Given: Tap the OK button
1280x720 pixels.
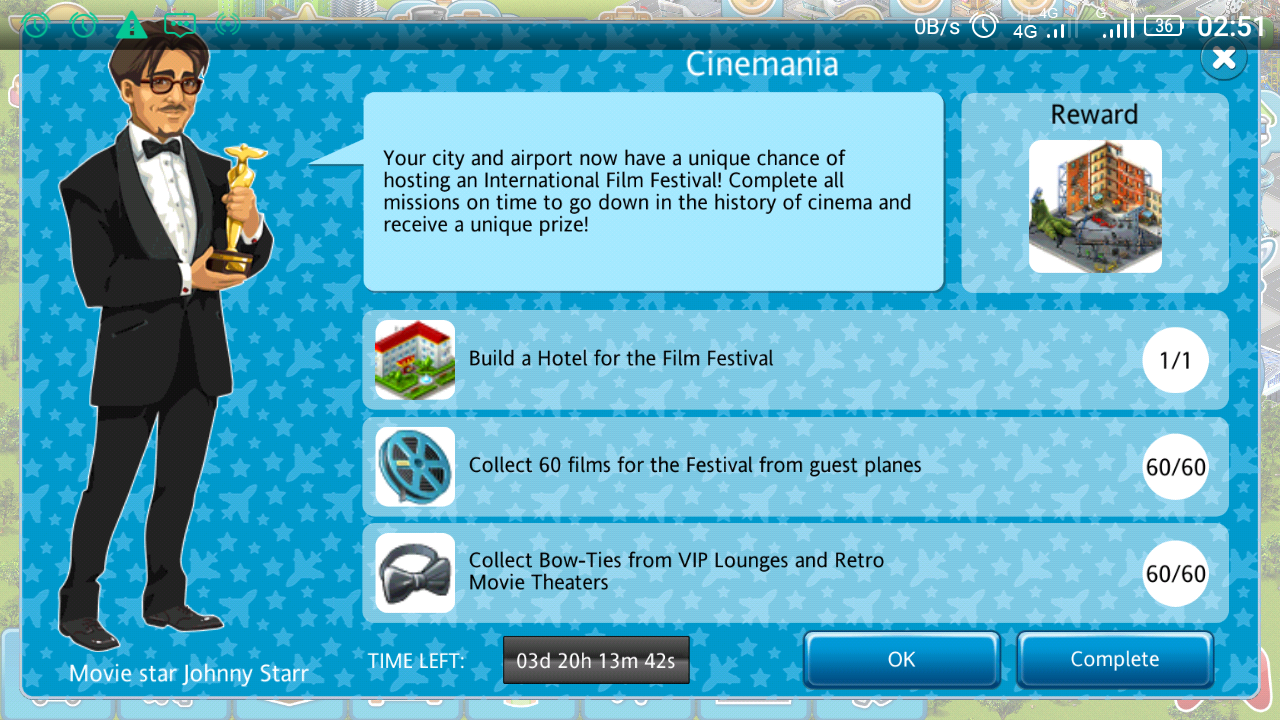Looking at the screenshot, I should [x=901, y=660].
